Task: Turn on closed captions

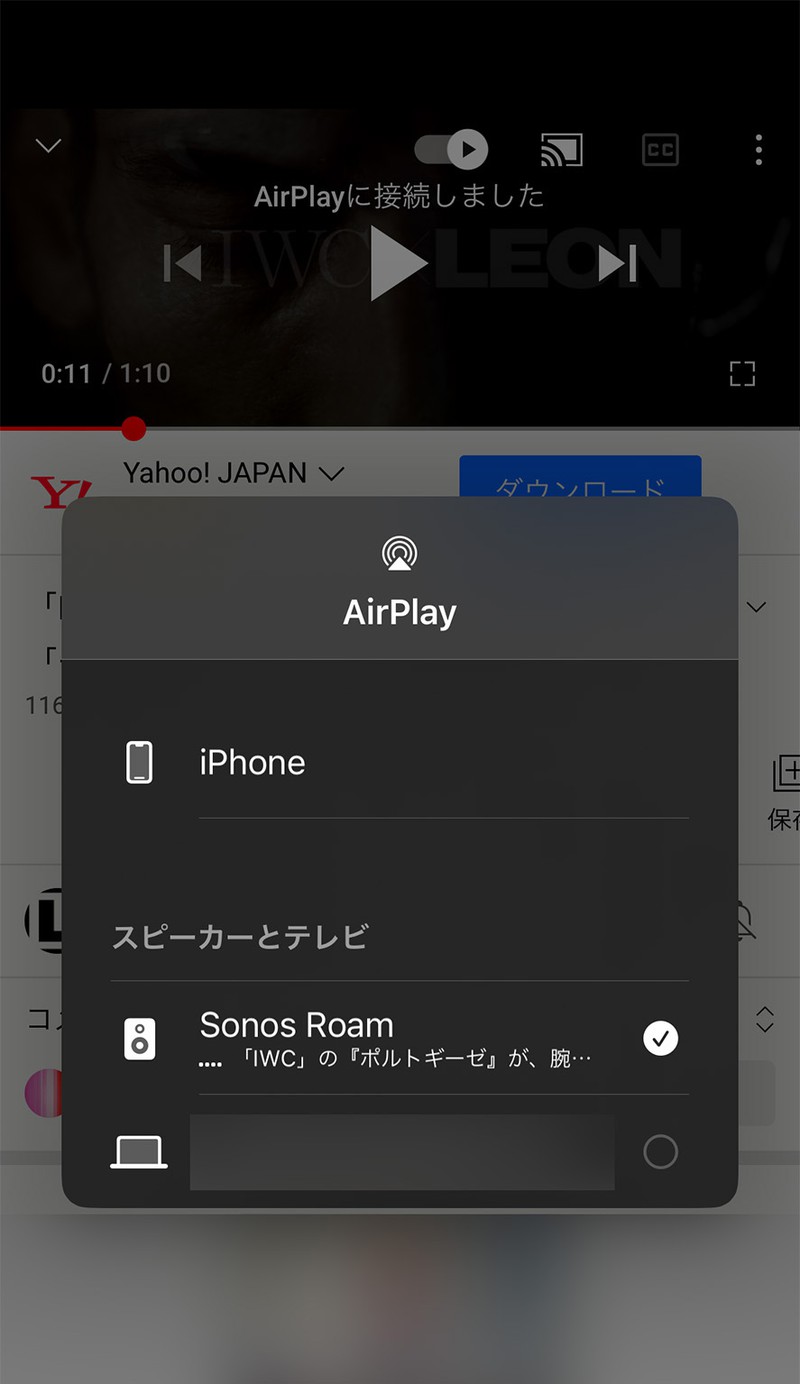Action: [660, 150]
